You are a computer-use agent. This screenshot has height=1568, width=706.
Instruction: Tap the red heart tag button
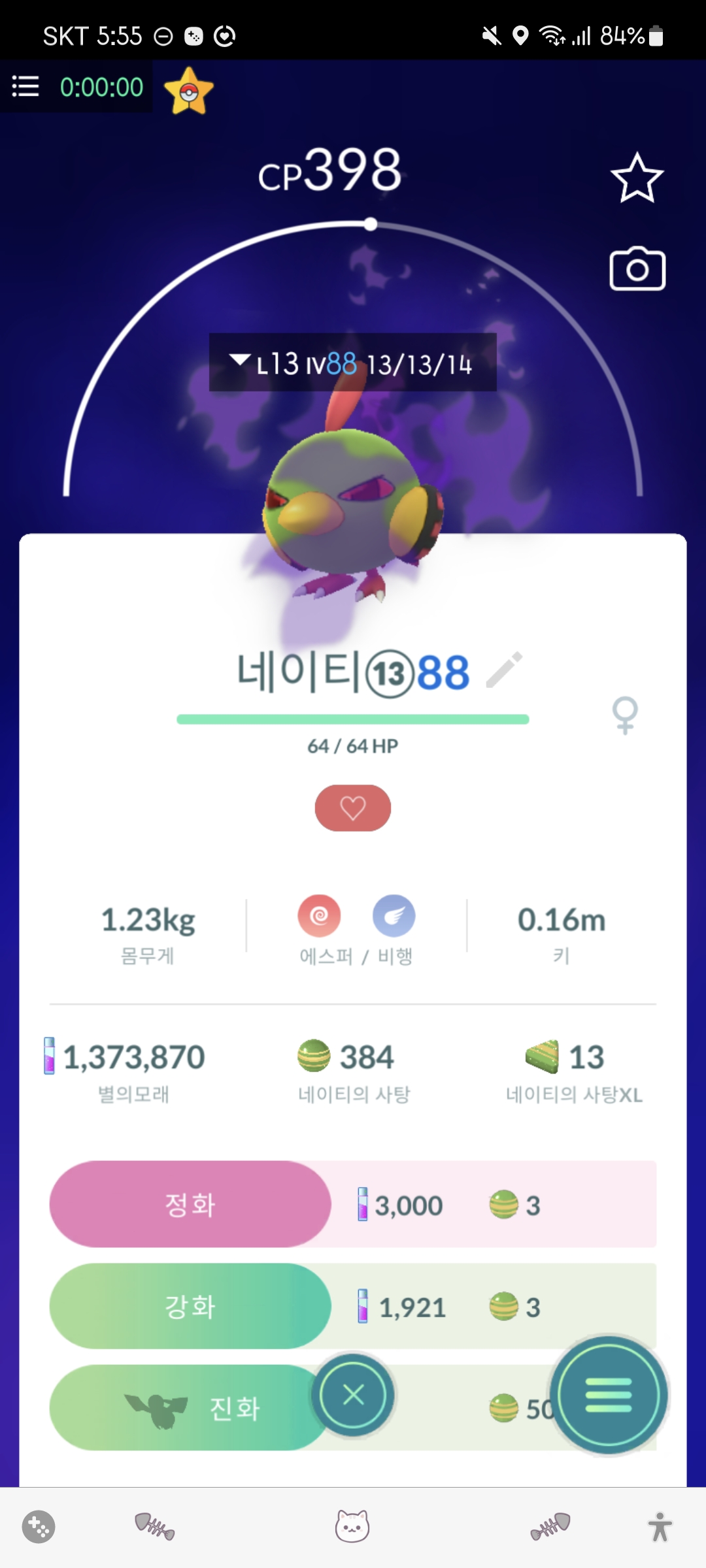(352, 808)
